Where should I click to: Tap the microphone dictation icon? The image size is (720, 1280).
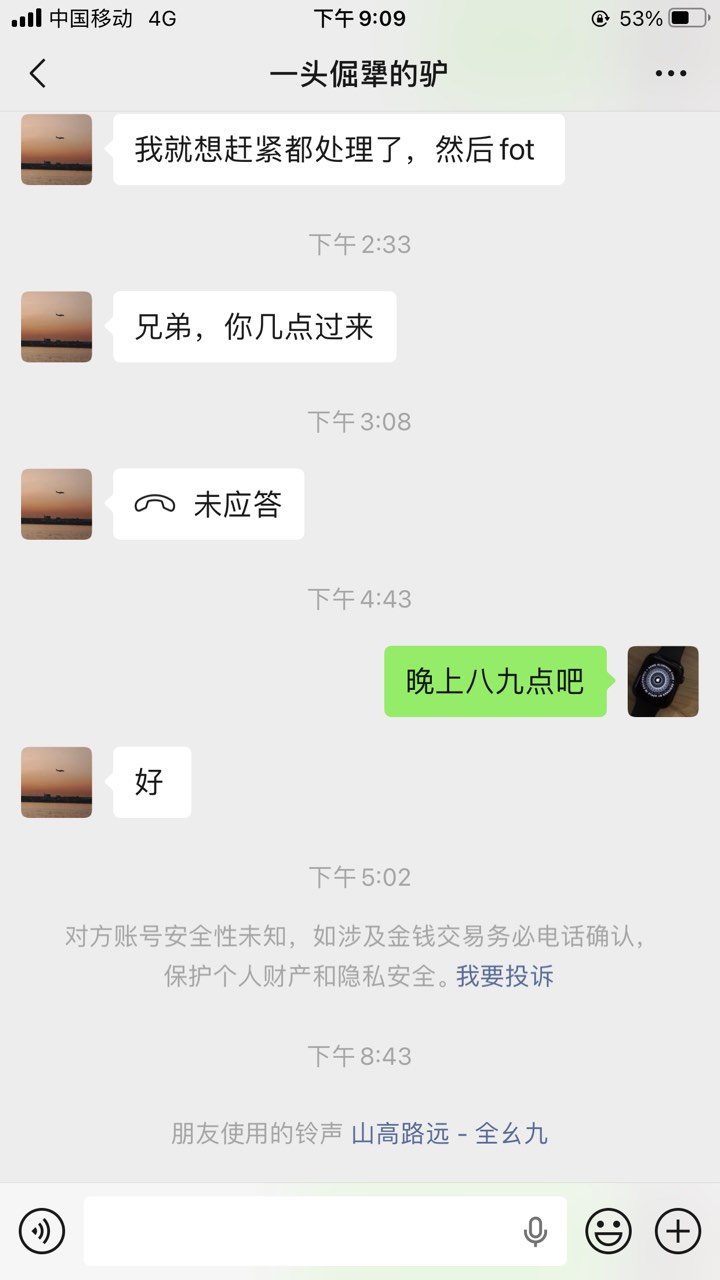click(536, 1231)
